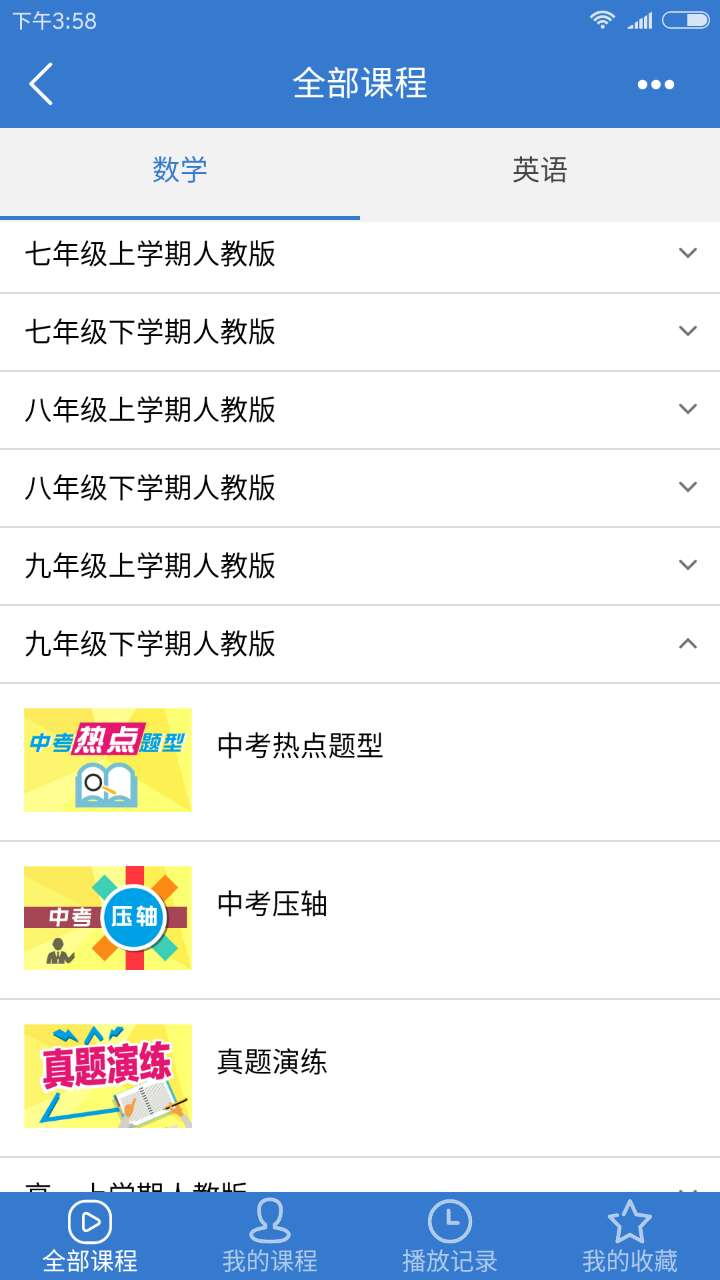Tap the 我的课程 person icon
This screenshot has height=1280, width=720.
(x=269, y=1221)
